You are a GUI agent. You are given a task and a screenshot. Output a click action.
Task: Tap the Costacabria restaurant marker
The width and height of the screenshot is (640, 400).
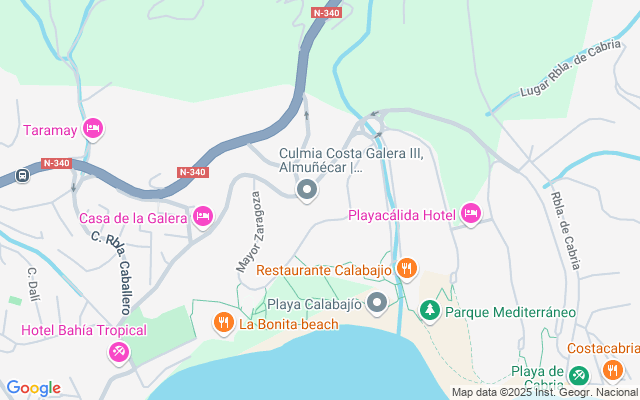[x=612, y=370]
